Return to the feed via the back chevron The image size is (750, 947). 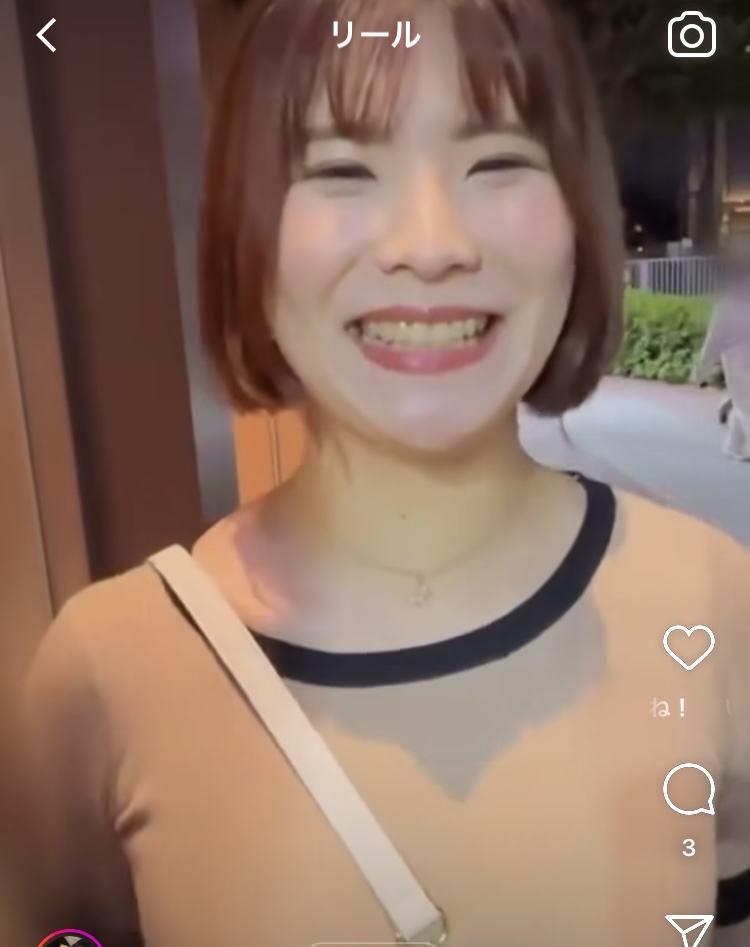45,34
